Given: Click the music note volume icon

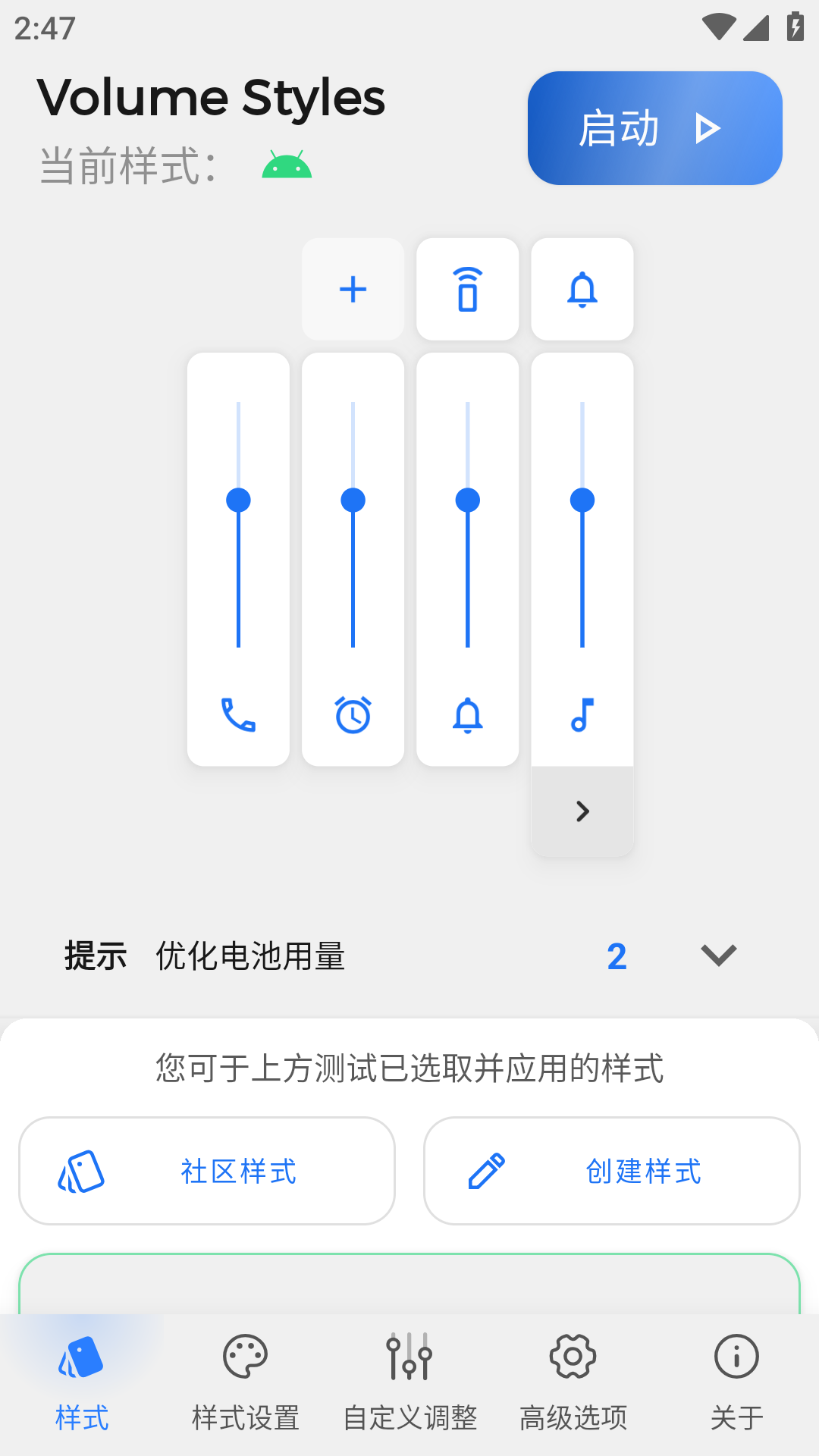Looking at the screenshot, I should coord(582,714).
